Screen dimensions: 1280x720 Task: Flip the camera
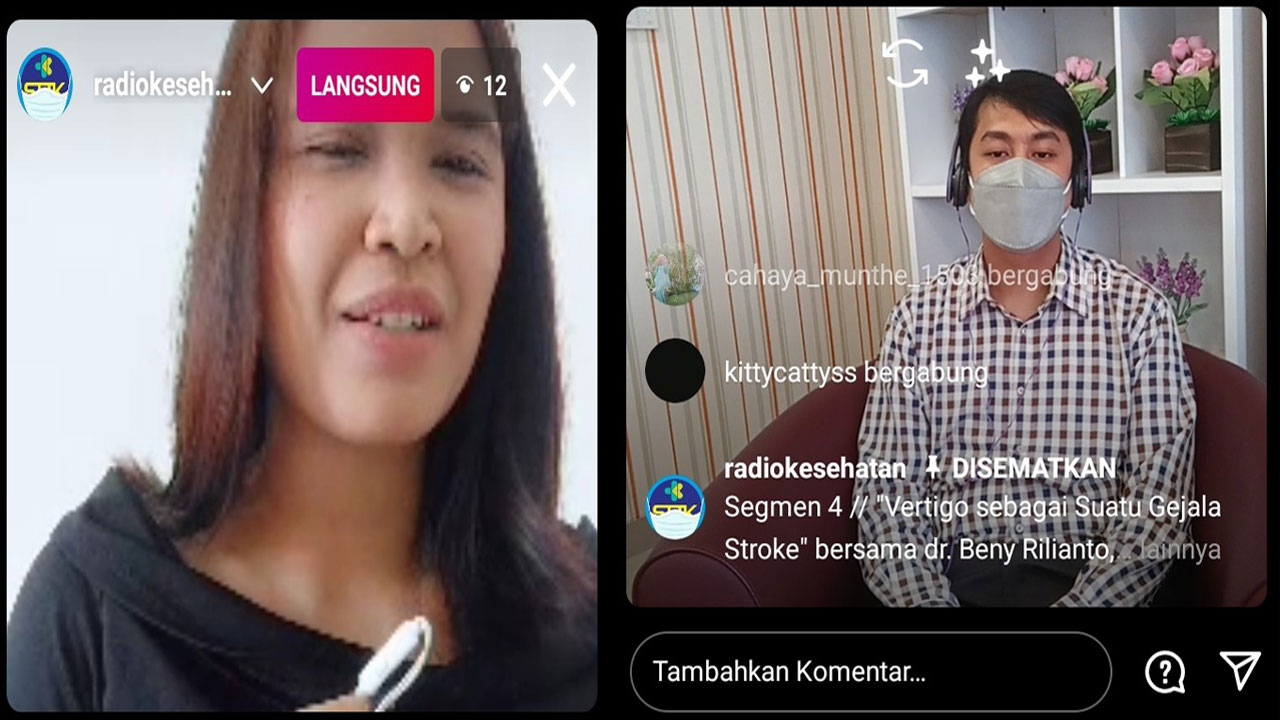904,64
